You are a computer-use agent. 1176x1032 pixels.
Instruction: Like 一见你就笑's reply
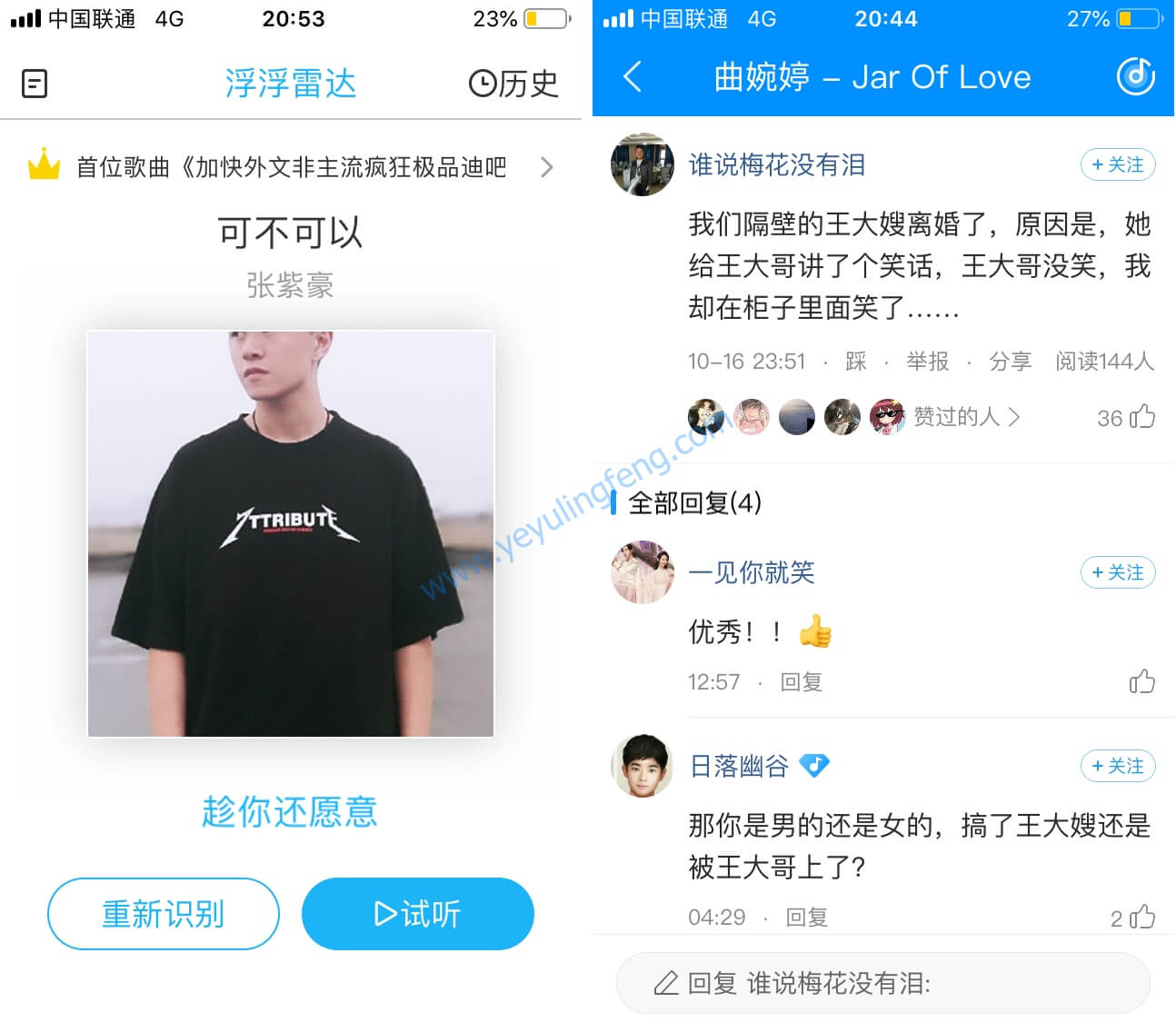[1141, 681]
